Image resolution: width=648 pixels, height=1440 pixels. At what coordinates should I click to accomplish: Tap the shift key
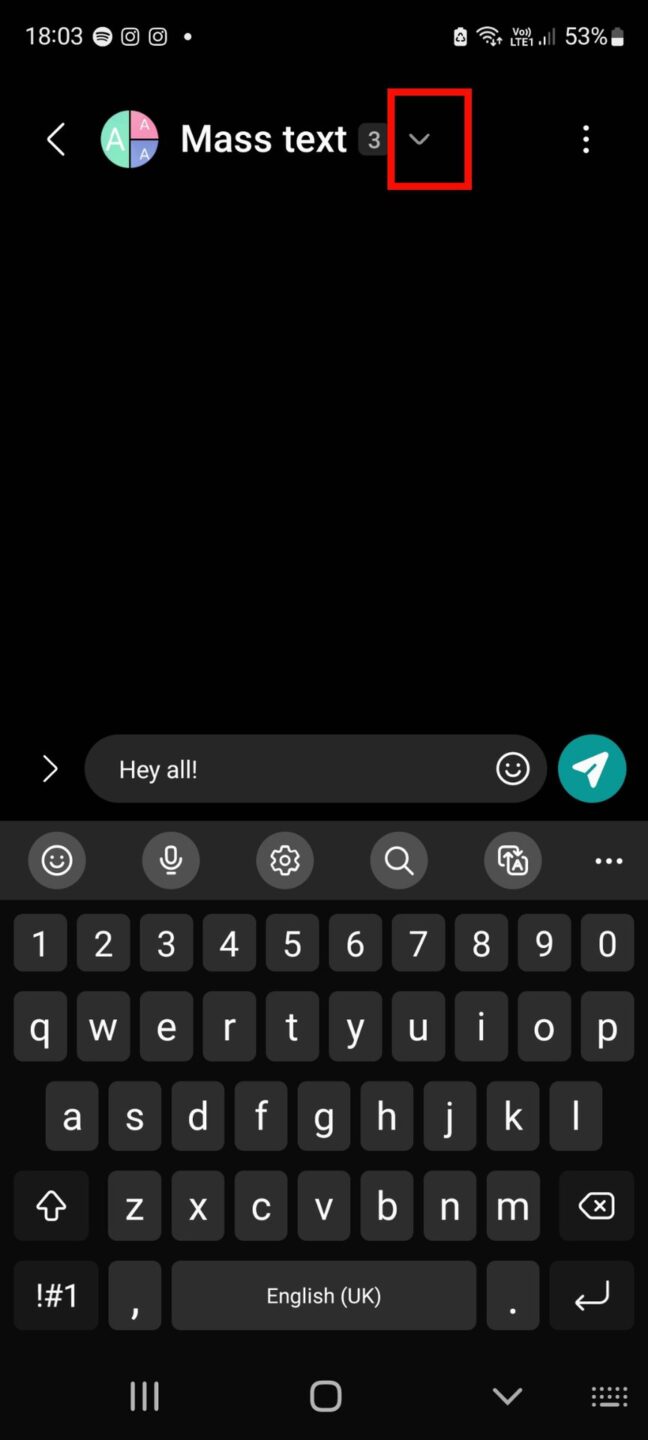coord(51,1207)
